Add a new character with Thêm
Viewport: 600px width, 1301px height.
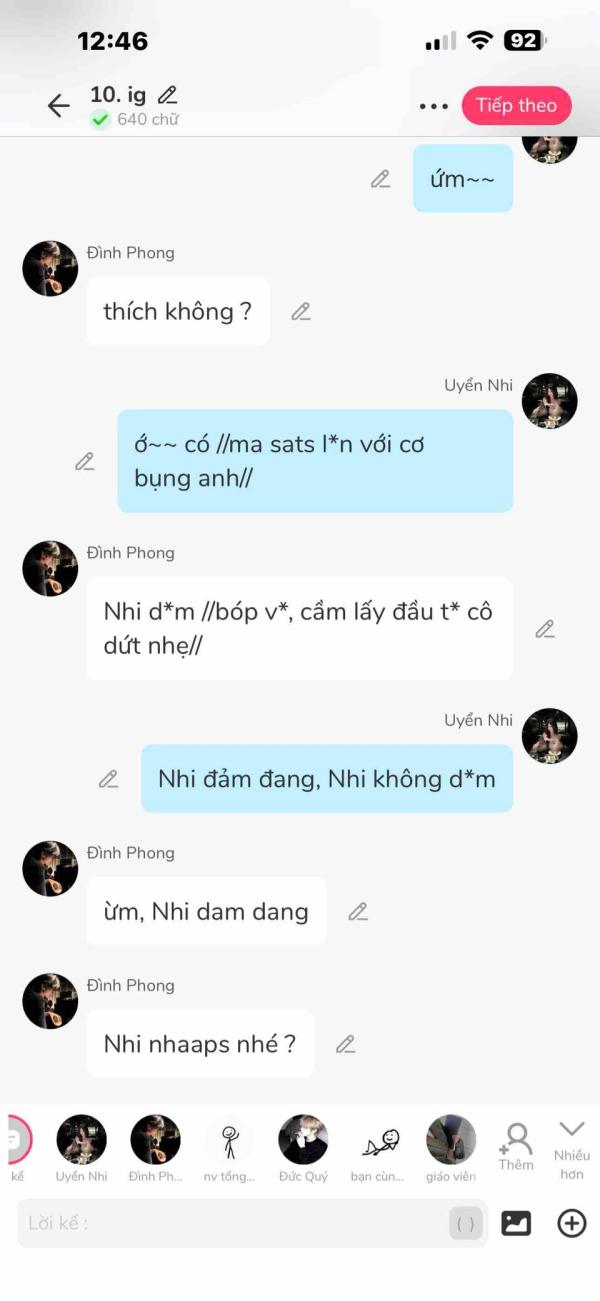coord(516,1145)
